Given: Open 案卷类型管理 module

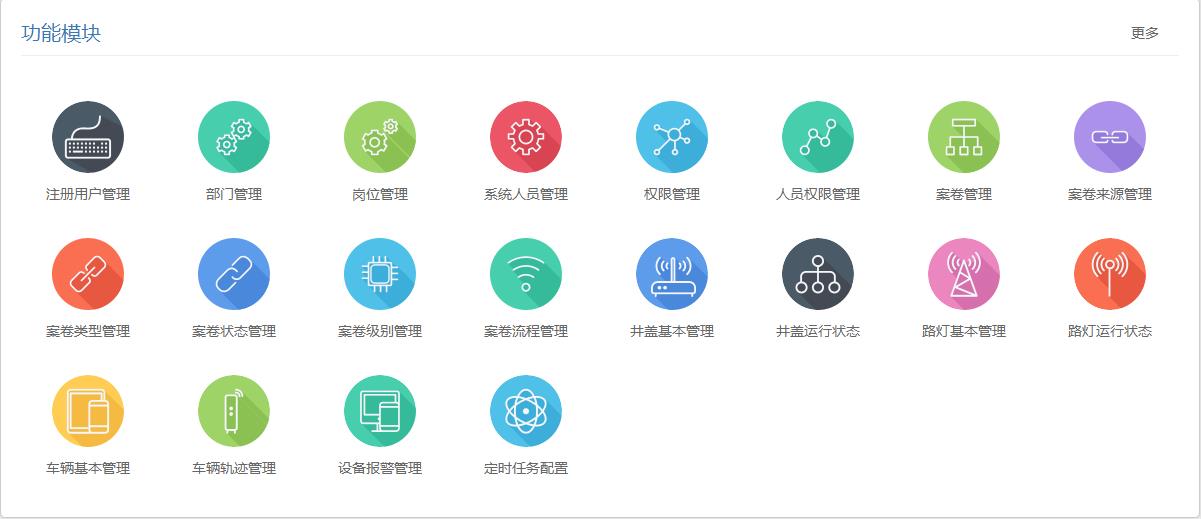Looking at the screenshot, I should pos(88,275).
